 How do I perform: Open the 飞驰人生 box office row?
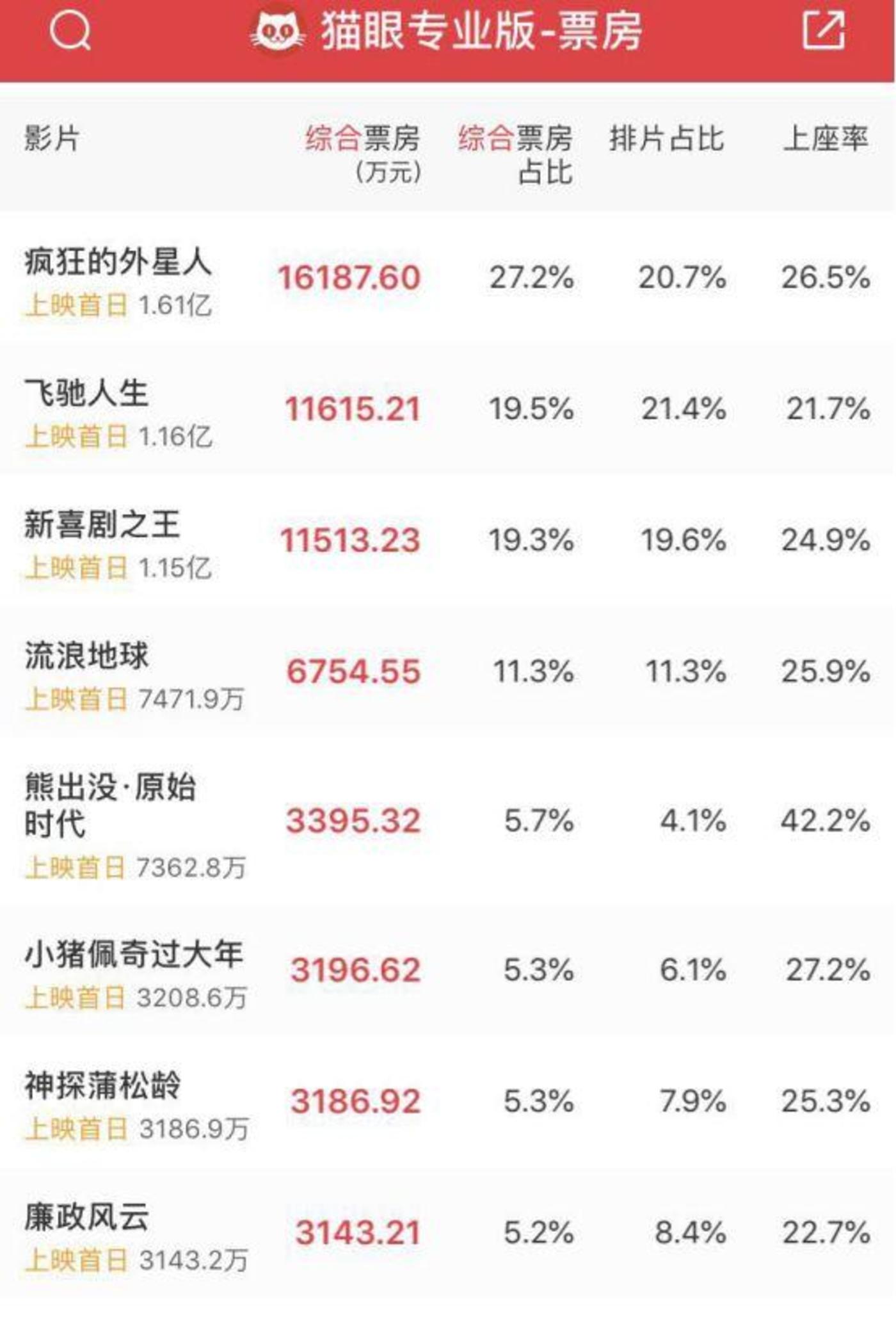(x=87, y=393)
